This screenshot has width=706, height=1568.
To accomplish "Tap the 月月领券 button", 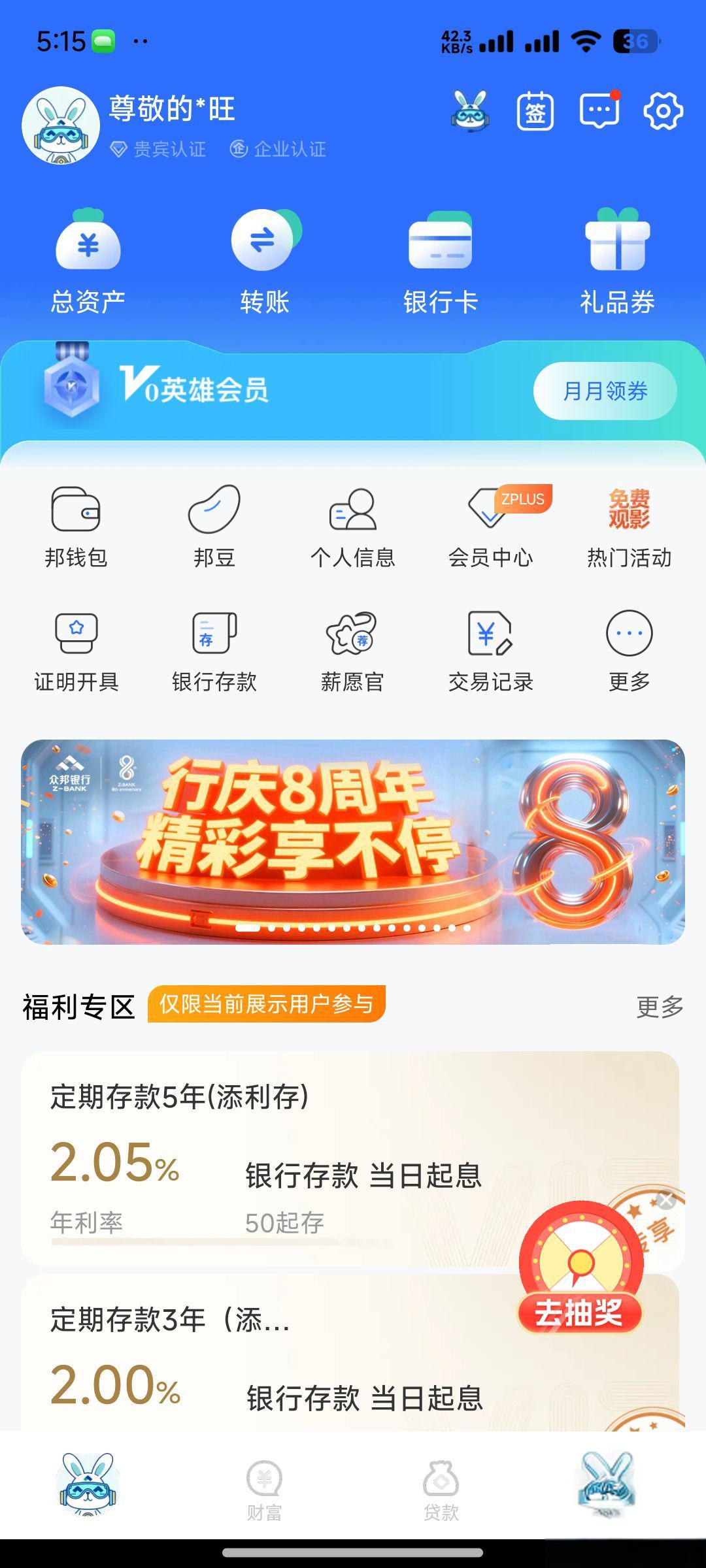I will 605,391.
